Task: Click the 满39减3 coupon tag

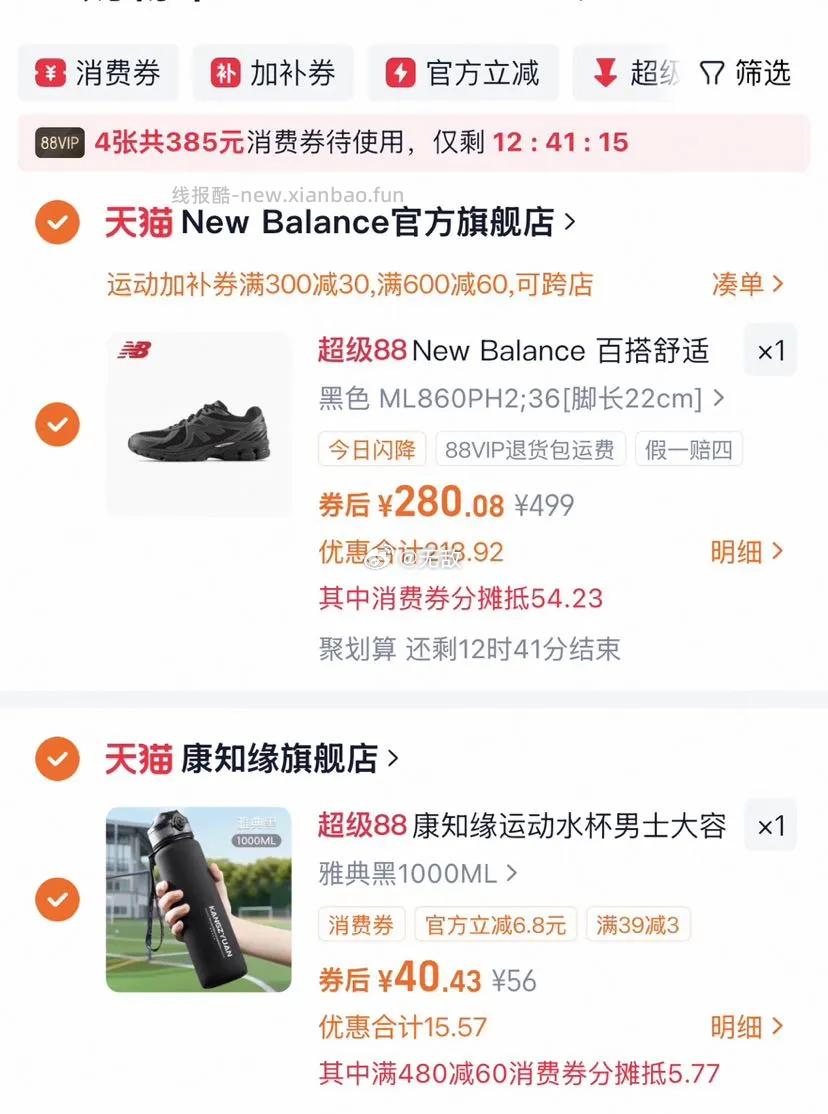Action: [639, 924]
